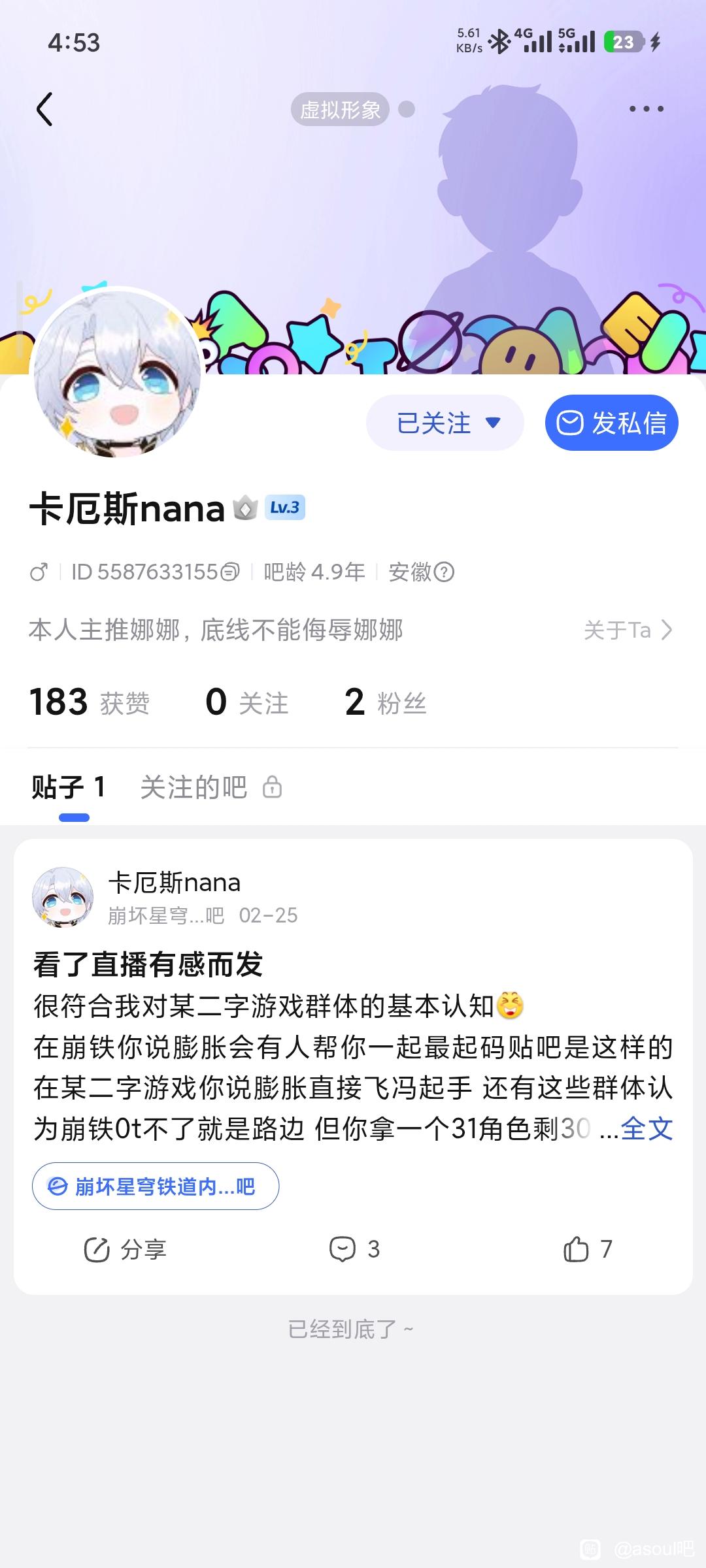706x1568 pixels.
Task: Like the post with 7 likes
Action: [587, 1249]
